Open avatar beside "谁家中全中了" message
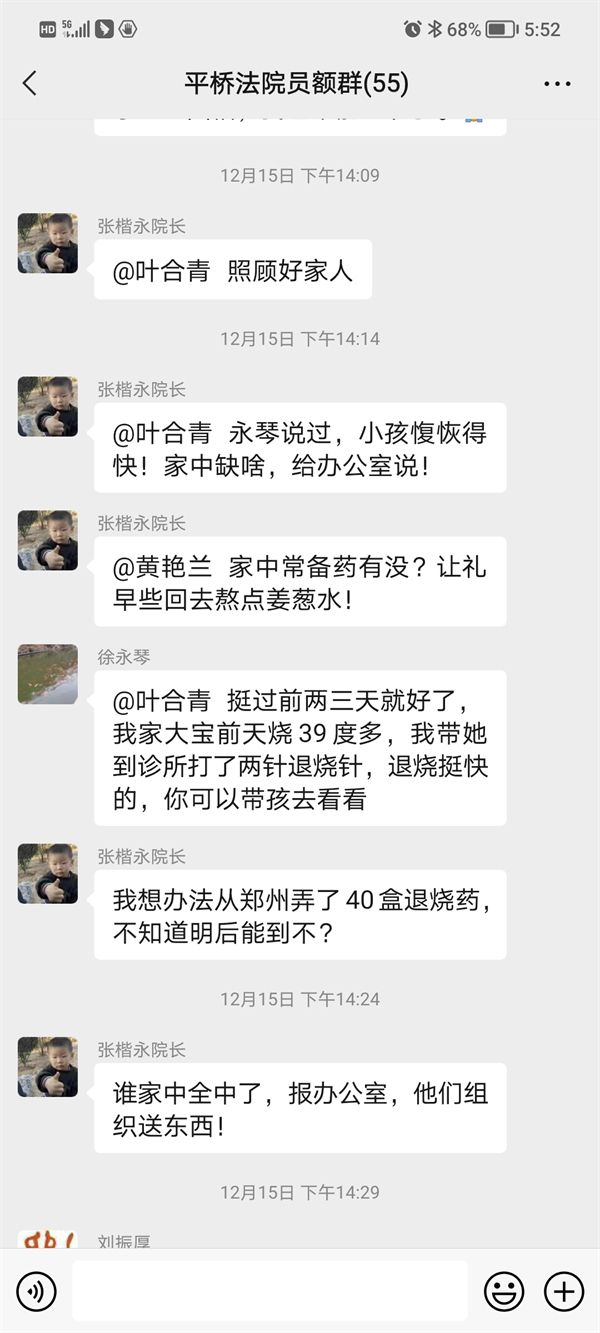 click(x=47, y=1067)
